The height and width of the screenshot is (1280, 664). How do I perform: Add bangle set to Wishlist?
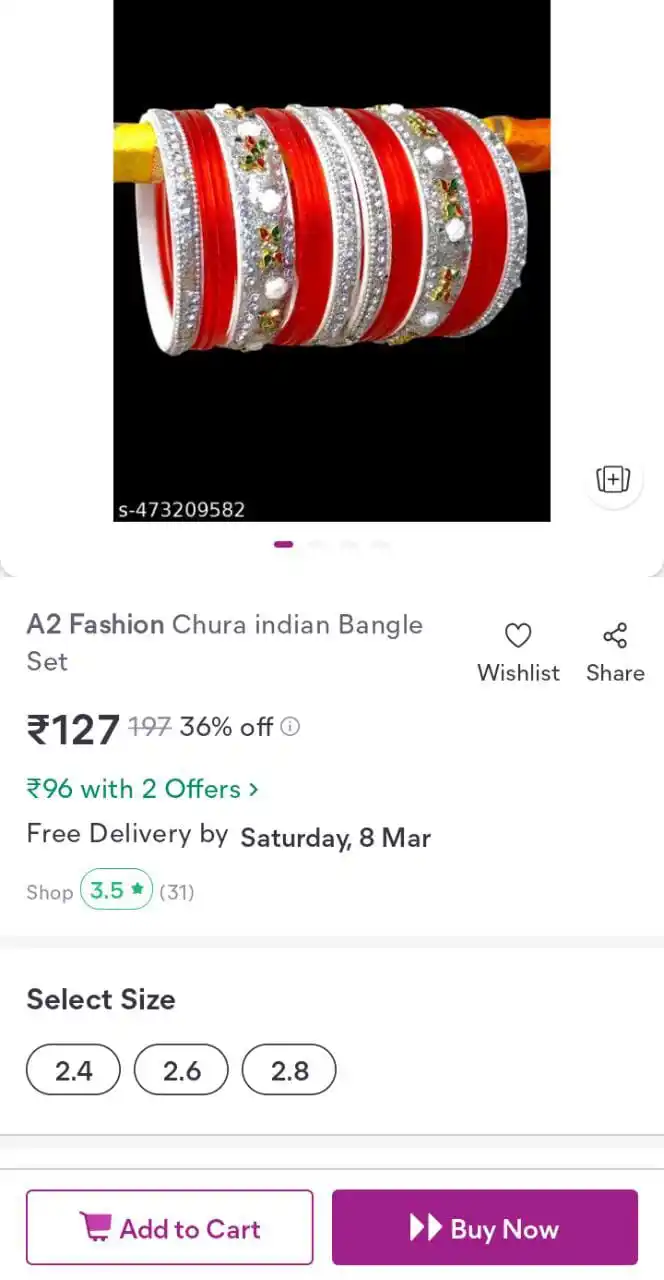pos(517,651)
